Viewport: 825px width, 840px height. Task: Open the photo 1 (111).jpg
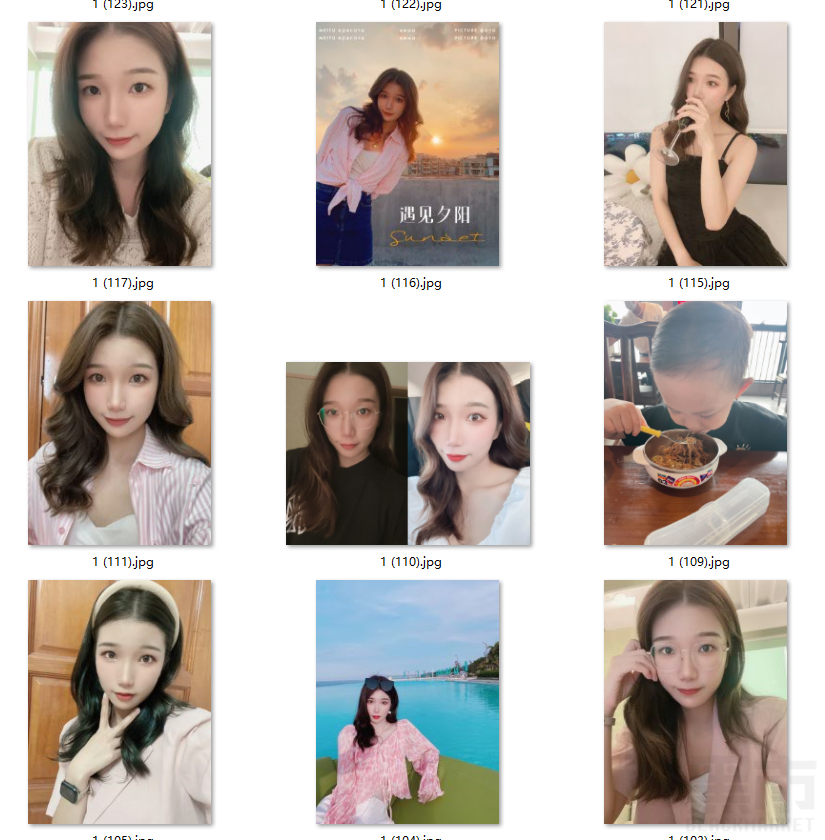click(119, 423)
